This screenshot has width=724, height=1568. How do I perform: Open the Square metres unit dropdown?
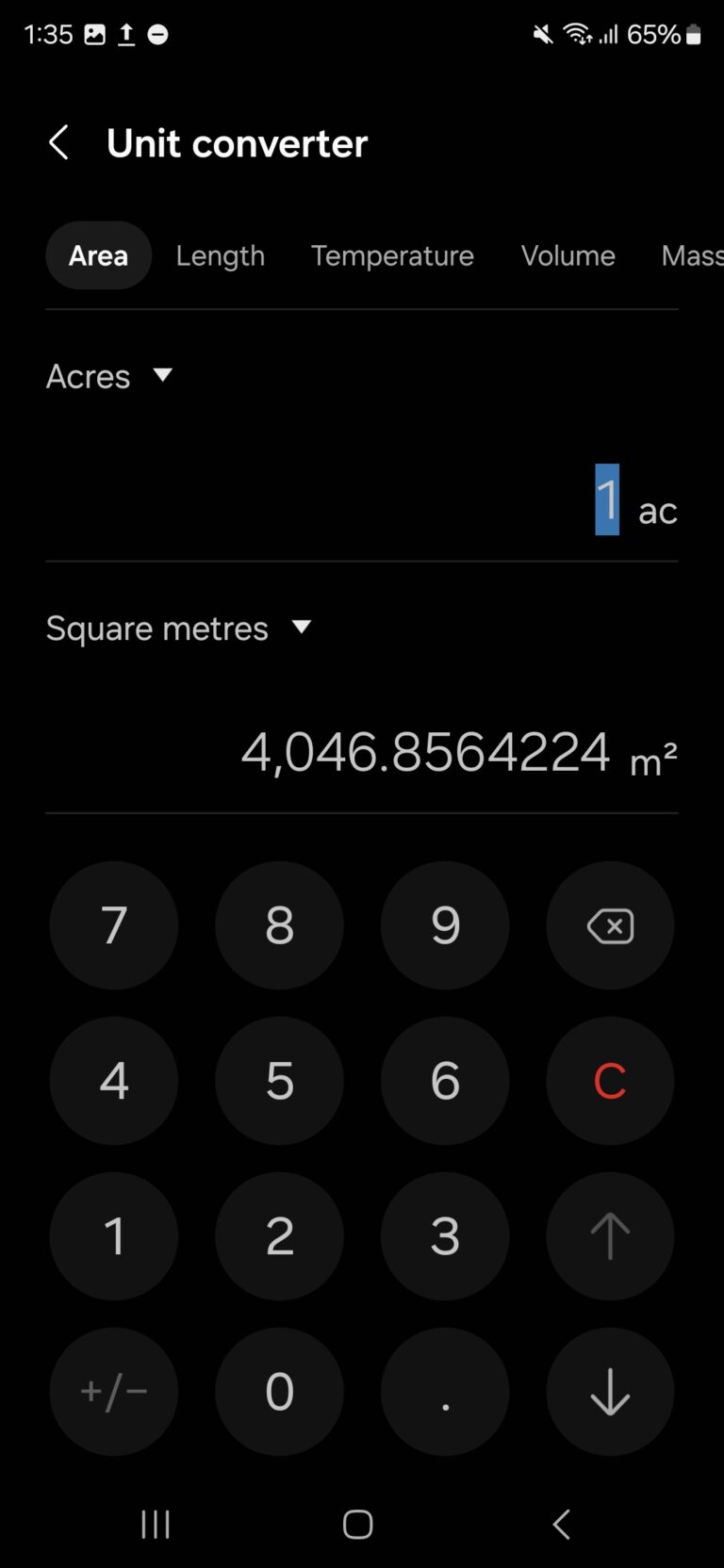coord(179,628)
